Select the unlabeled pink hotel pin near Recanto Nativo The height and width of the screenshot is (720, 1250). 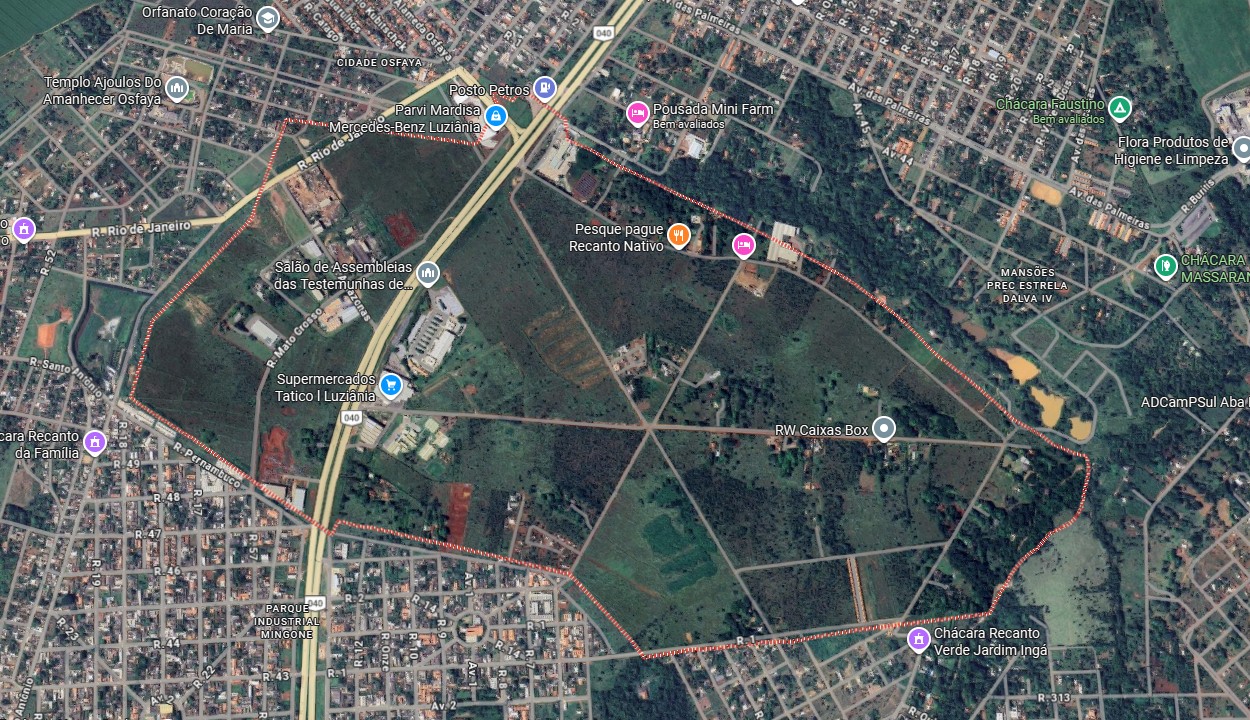click(x=743, y=244)
